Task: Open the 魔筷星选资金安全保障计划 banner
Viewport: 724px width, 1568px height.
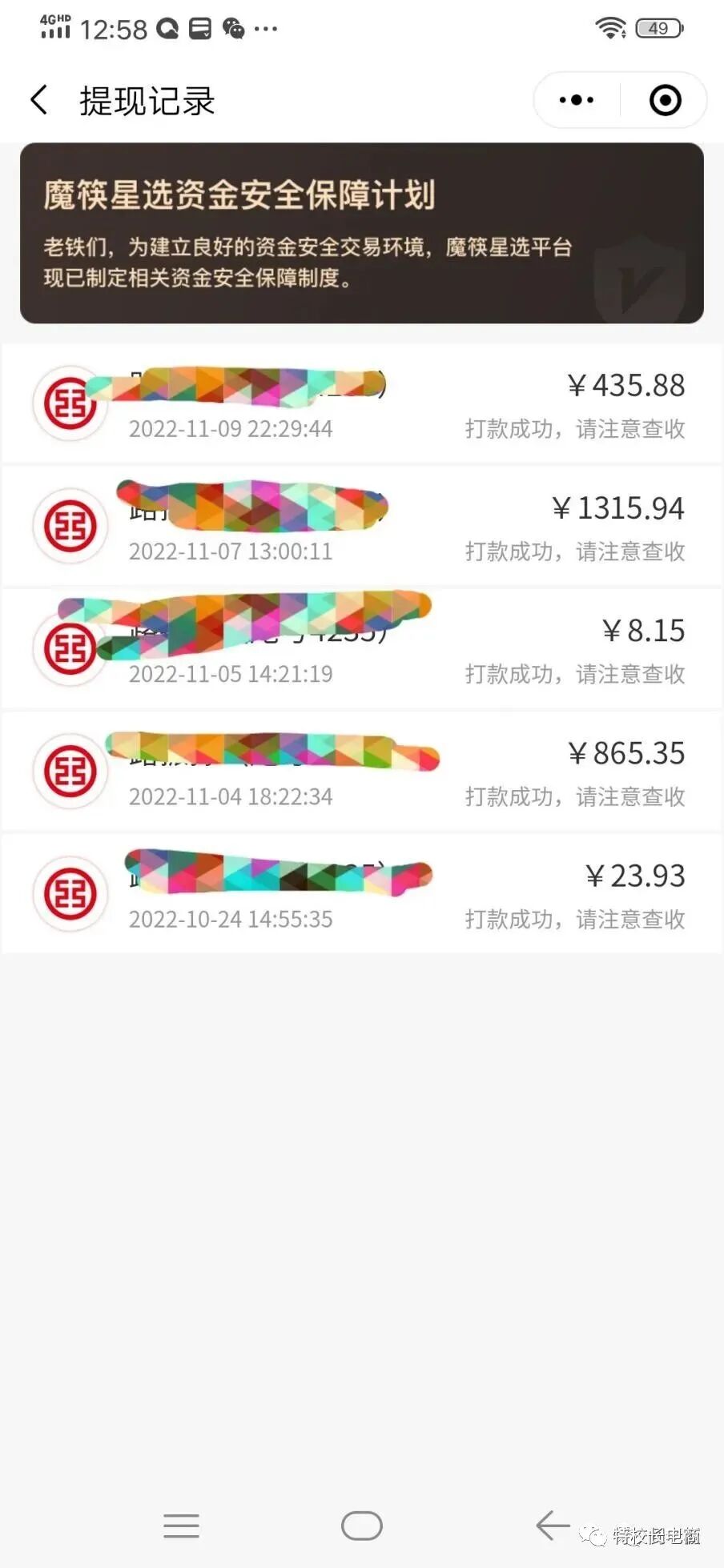Action: click(x=362, y=233)
